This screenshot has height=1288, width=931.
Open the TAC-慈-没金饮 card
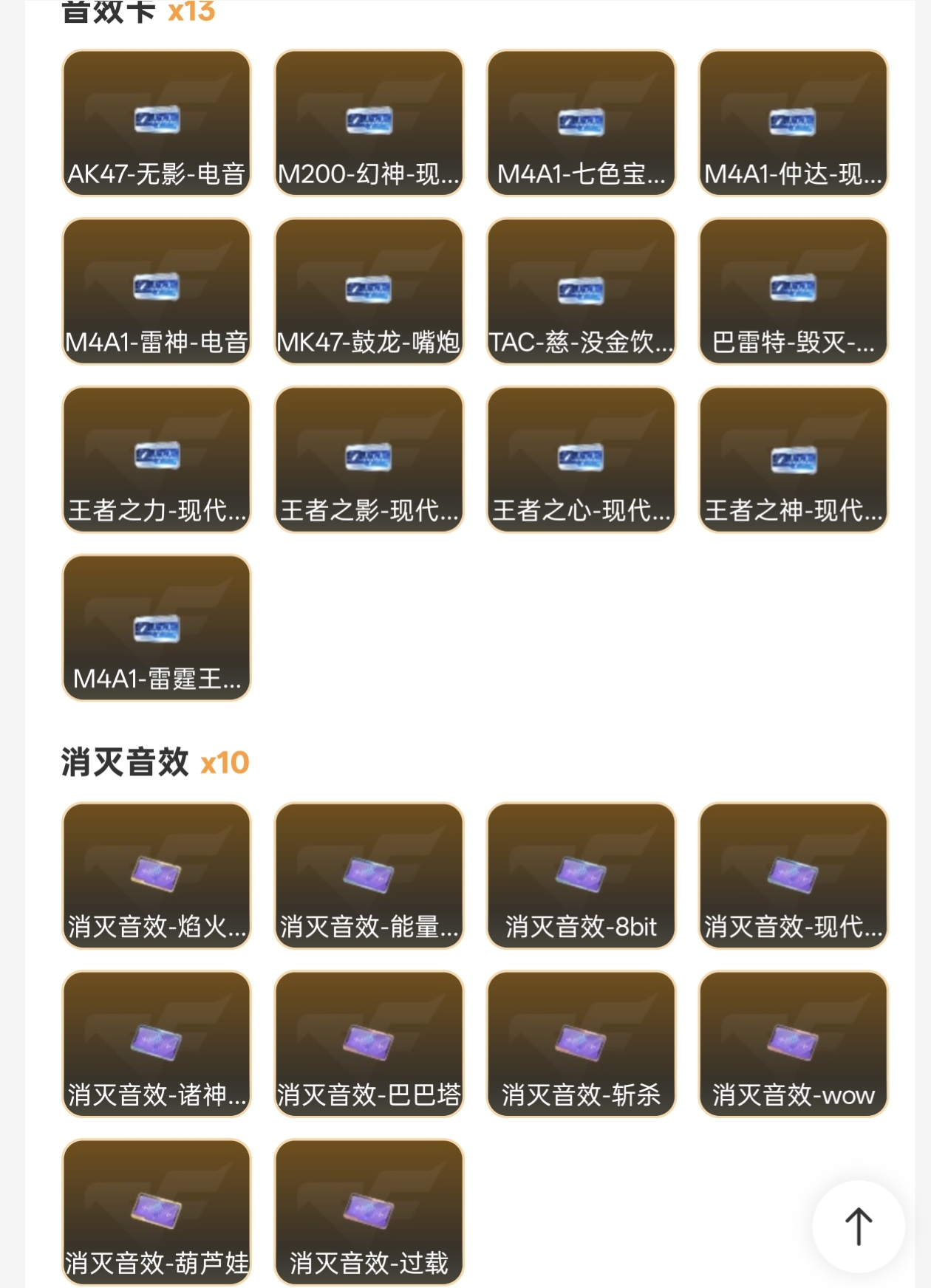pyautogui.click(x=581, y=291)
